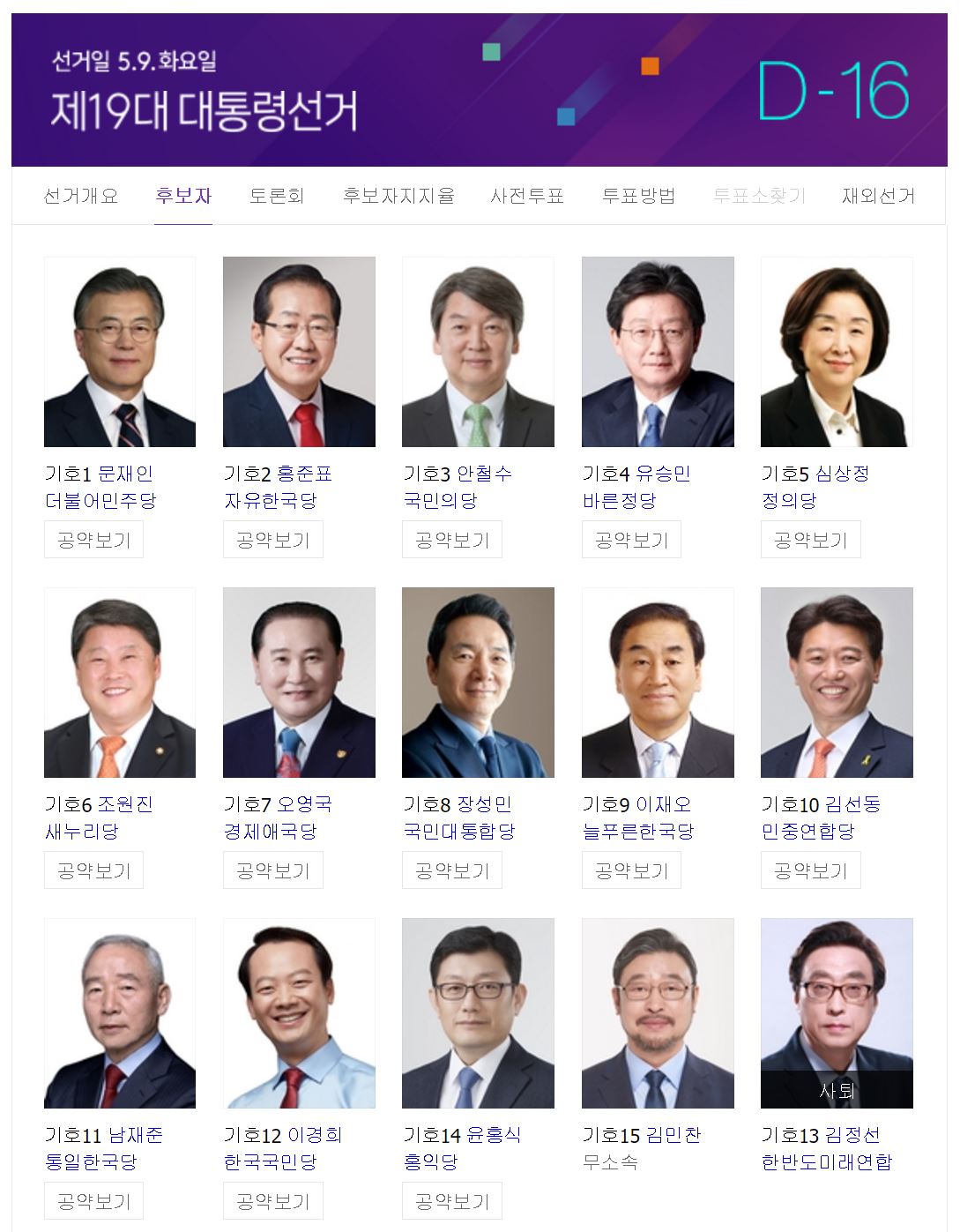Open 심상정's 공약보기 button
Image resolution: width=960 pixels, height=1232 pixels.
tap(810, 540)
